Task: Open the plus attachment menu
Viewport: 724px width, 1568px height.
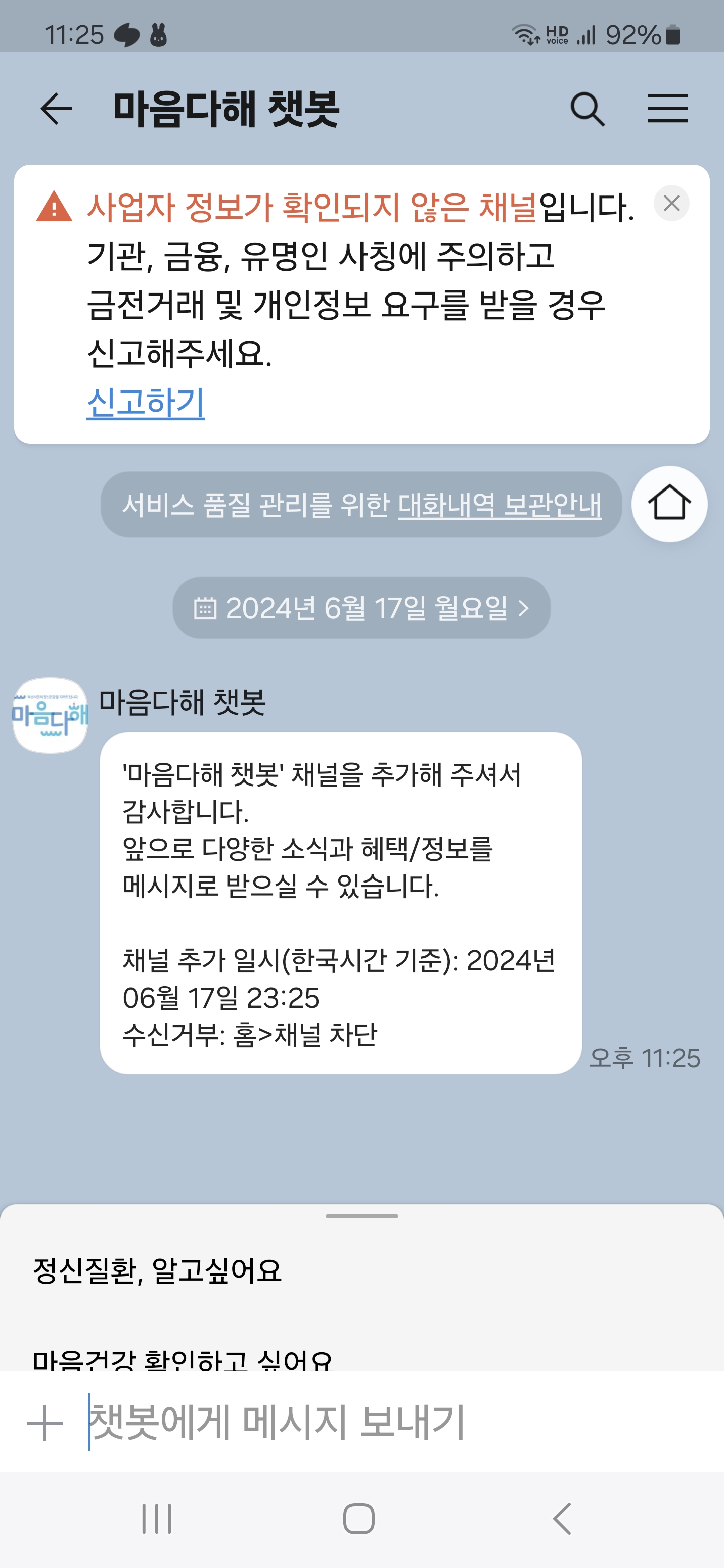Action: pos(44,1423)
